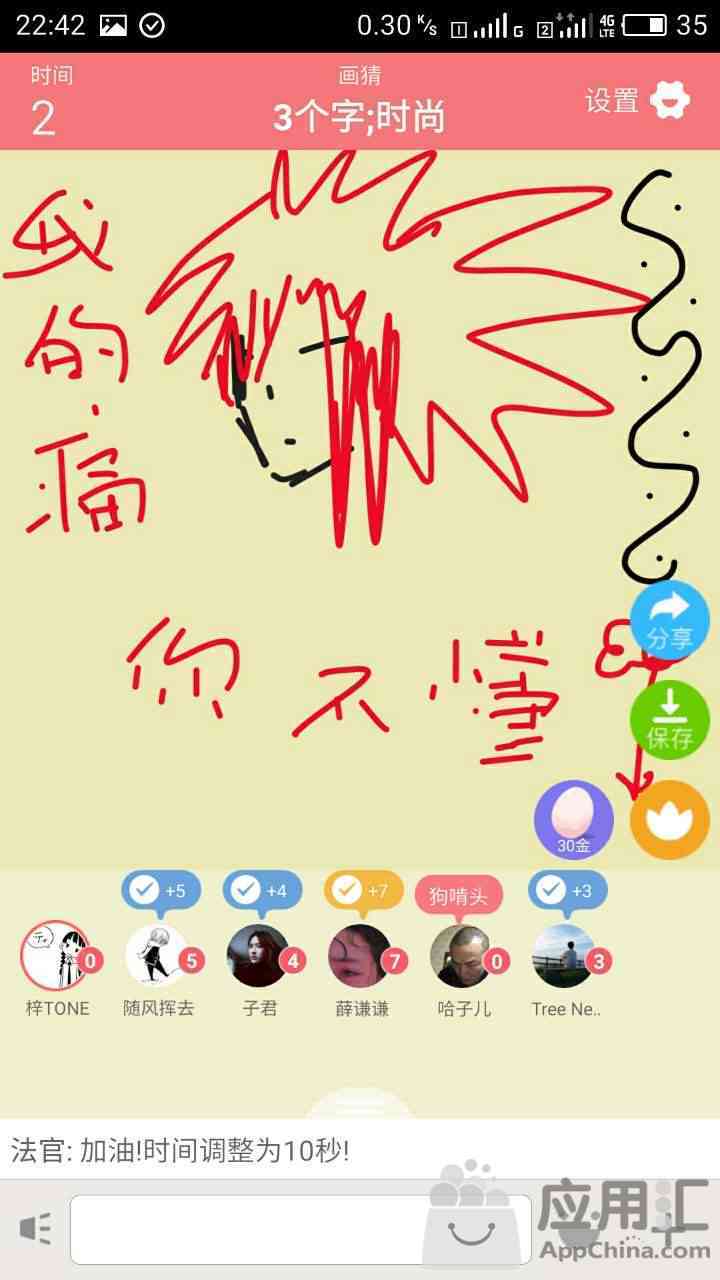Open the 设置 settings gear
The height and width of the screenshot is (1280, 720).
pyautogui.click(x=670, y=101)
